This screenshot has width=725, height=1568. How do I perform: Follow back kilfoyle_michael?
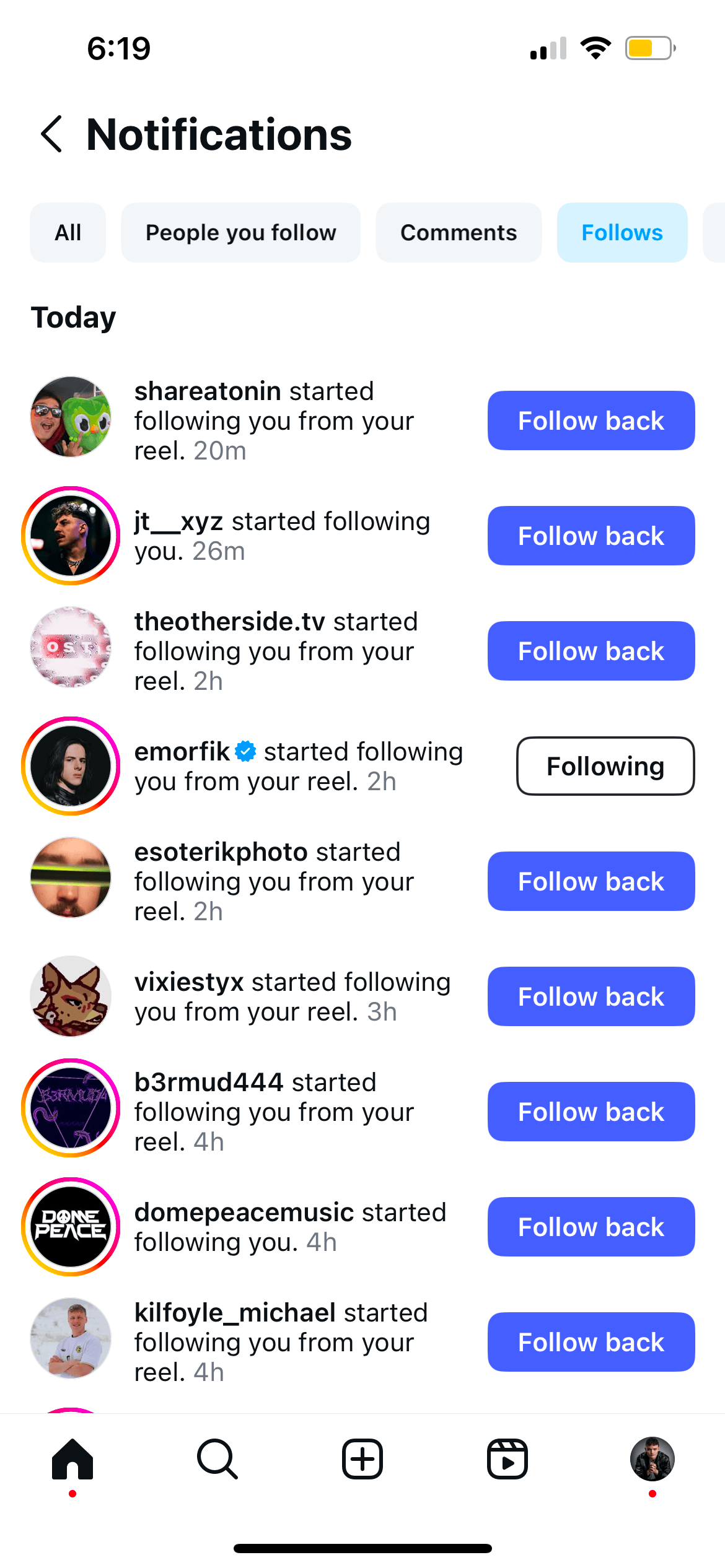pos(591,1342)
